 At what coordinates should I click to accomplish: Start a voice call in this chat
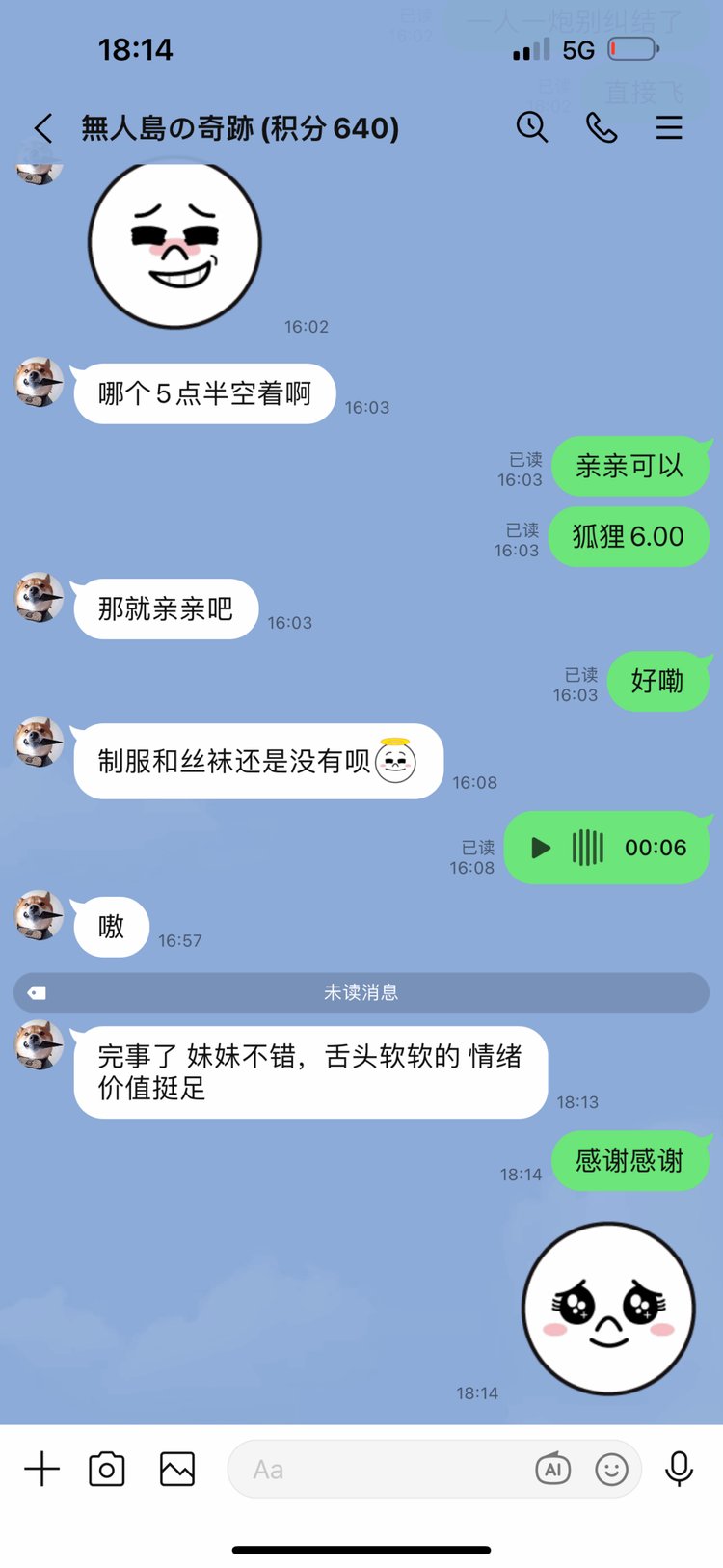602,127
